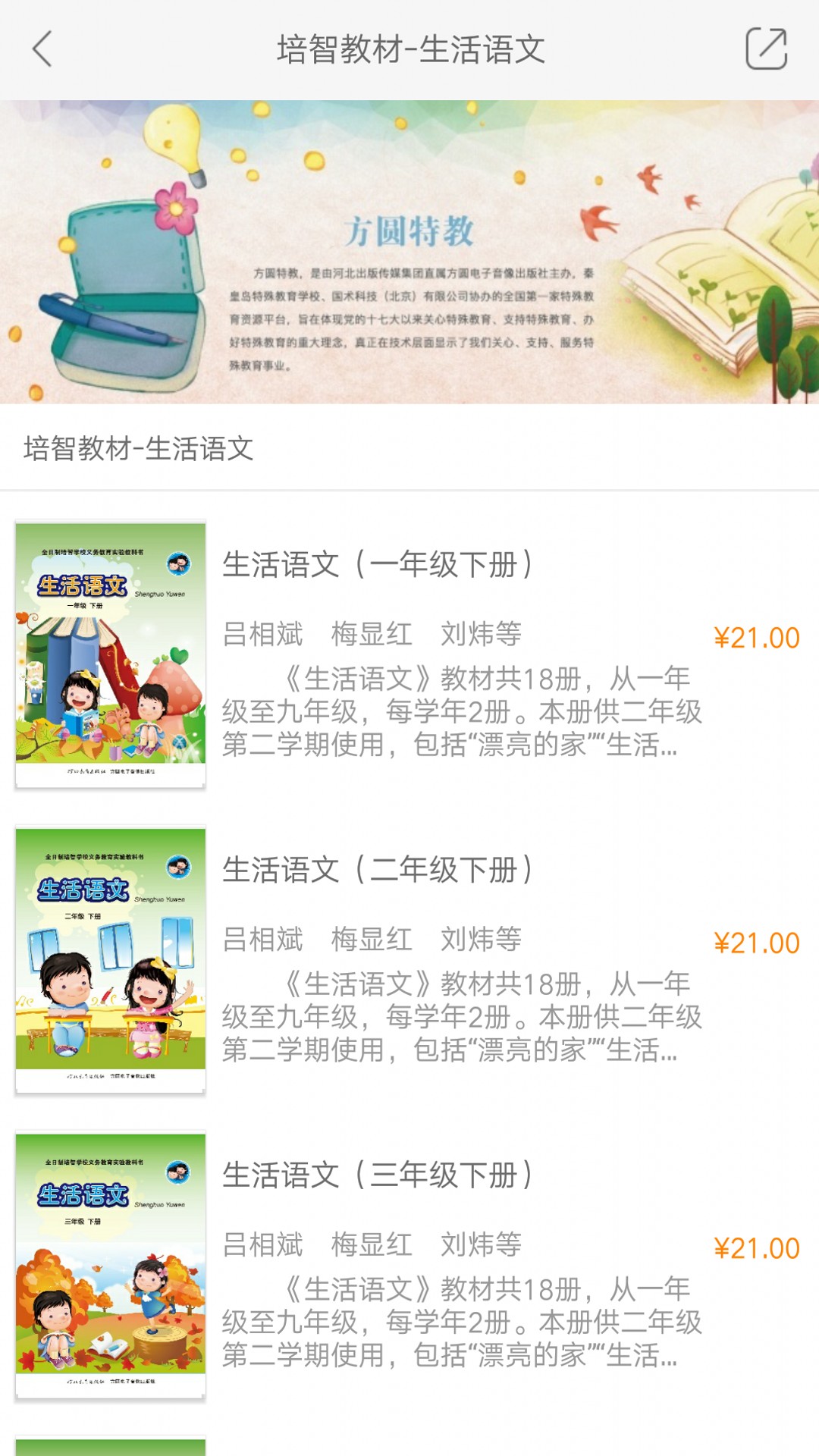Open 生活语文（一年级下册）book details

click(378, 565)
